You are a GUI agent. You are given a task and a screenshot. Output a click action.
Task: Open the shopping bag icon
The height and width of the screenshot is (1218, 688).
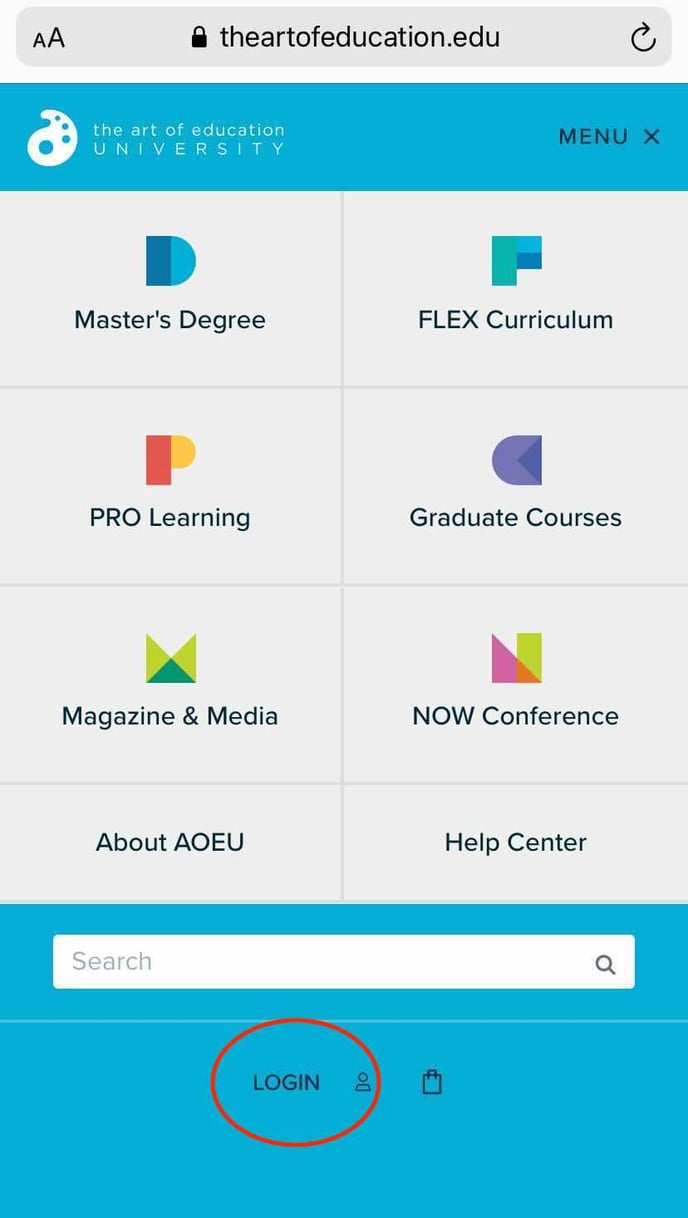(x=432, y=1082)
